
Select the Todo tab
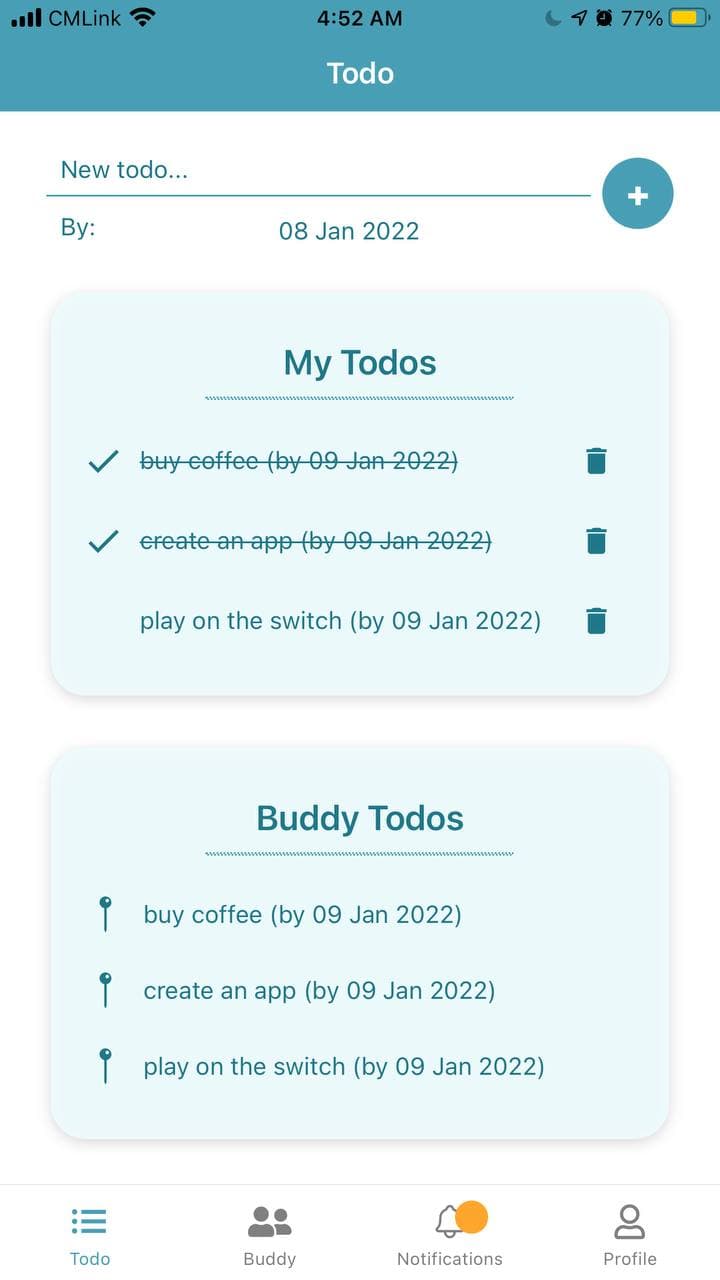coord(90,1234)
